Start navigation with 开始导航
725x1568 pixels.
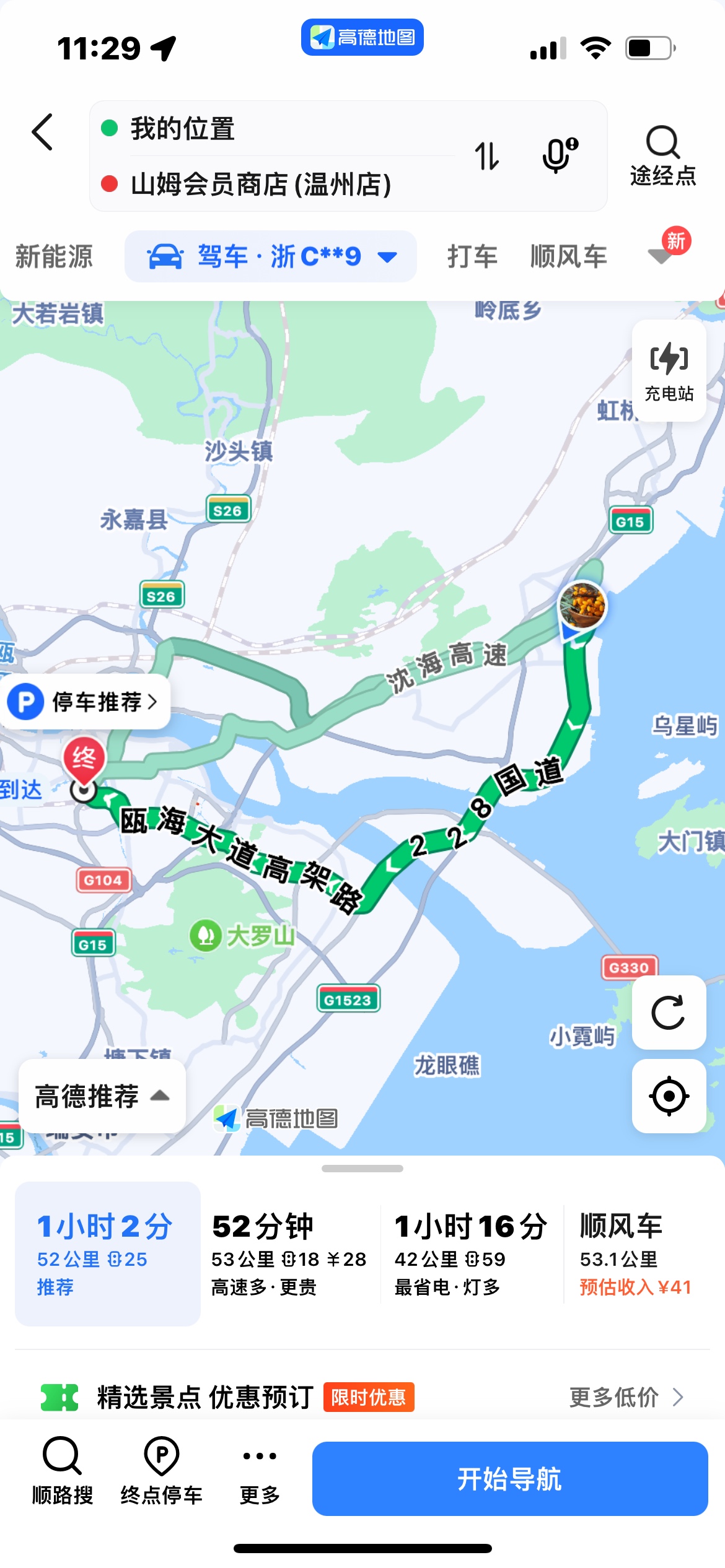(x=509, y=1479)
